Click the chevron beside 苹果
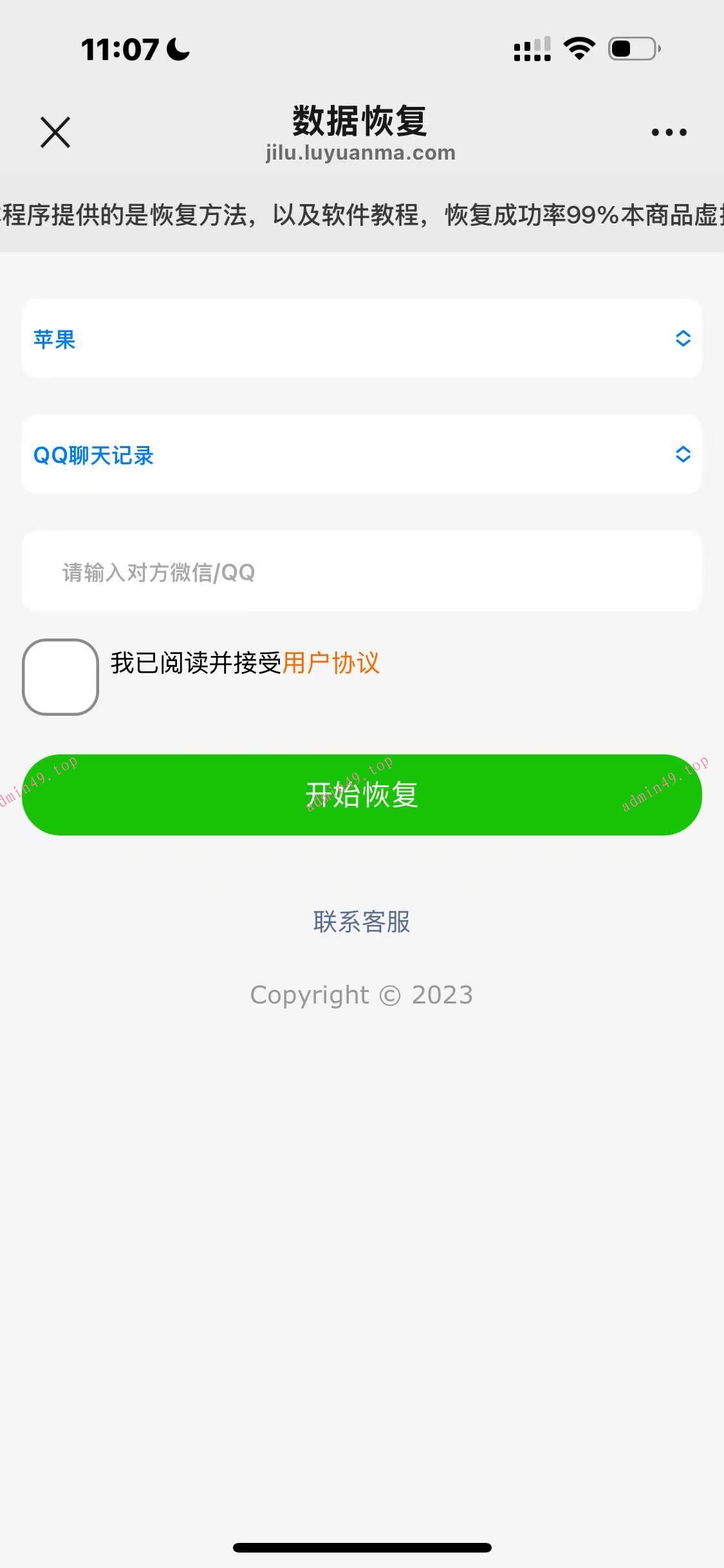This screenshot has height=1568, width=724. 682,339
